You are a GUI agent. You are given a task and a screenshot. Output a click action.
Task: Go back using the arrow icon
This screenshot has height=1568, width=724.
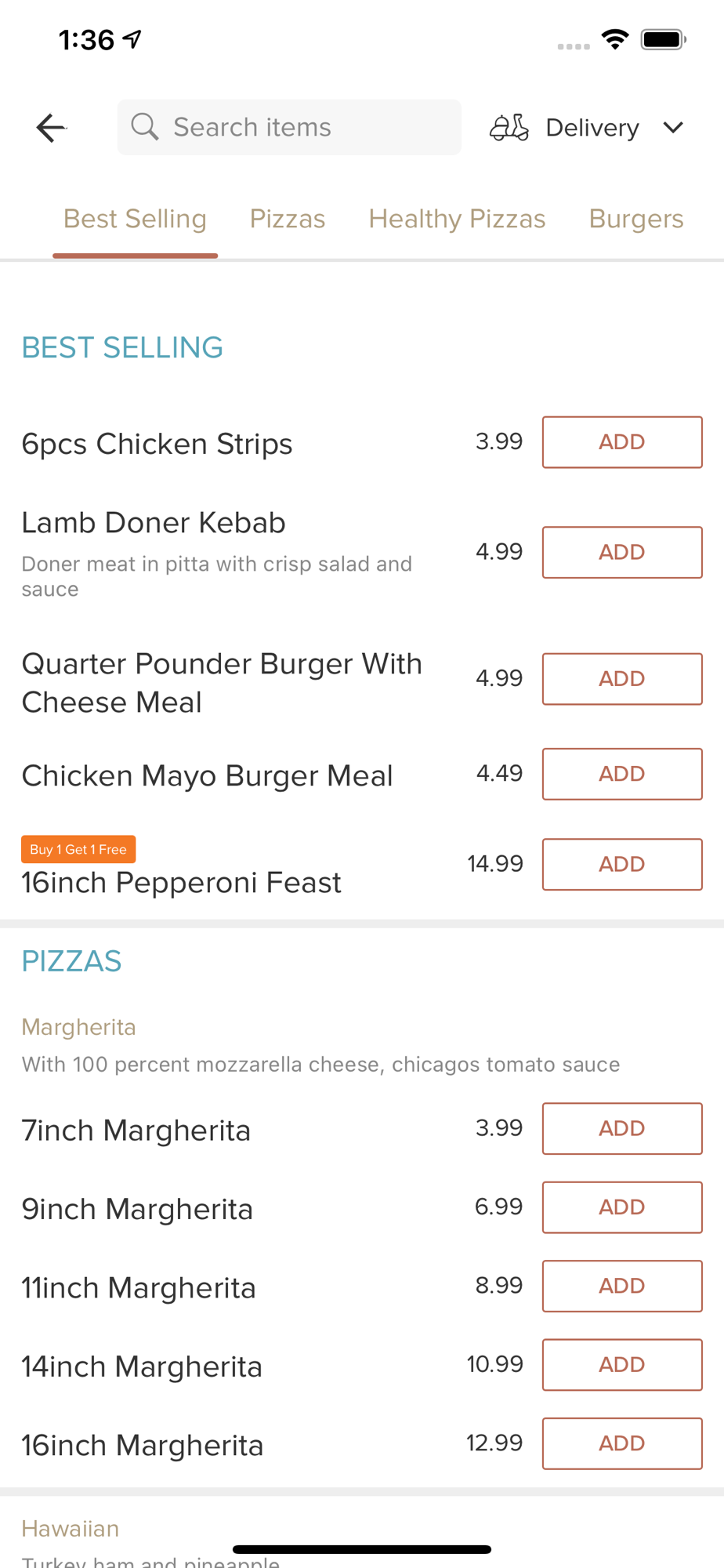(51, 128)
